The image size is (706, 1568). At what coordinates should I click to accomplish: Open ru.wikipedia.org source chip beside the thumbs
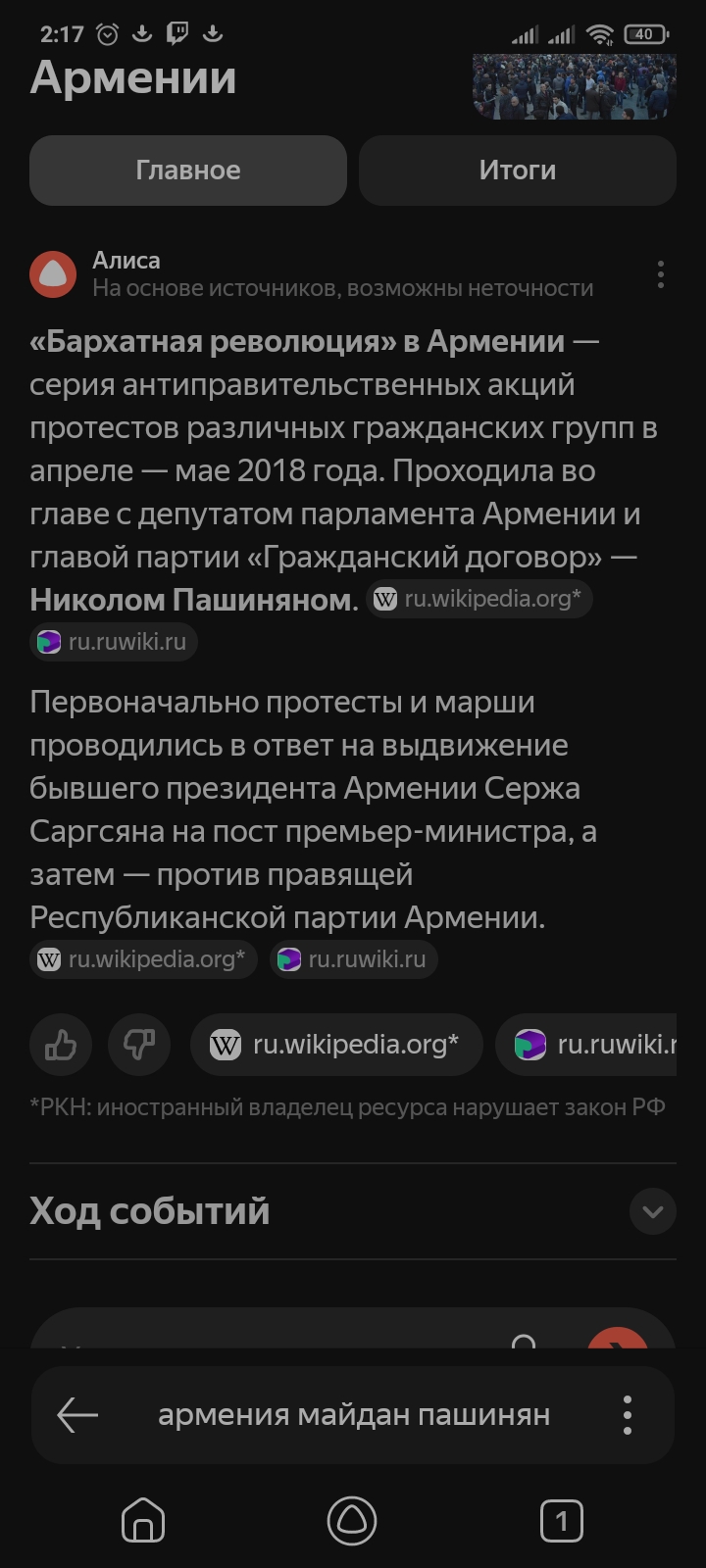tap(336, 1045)
